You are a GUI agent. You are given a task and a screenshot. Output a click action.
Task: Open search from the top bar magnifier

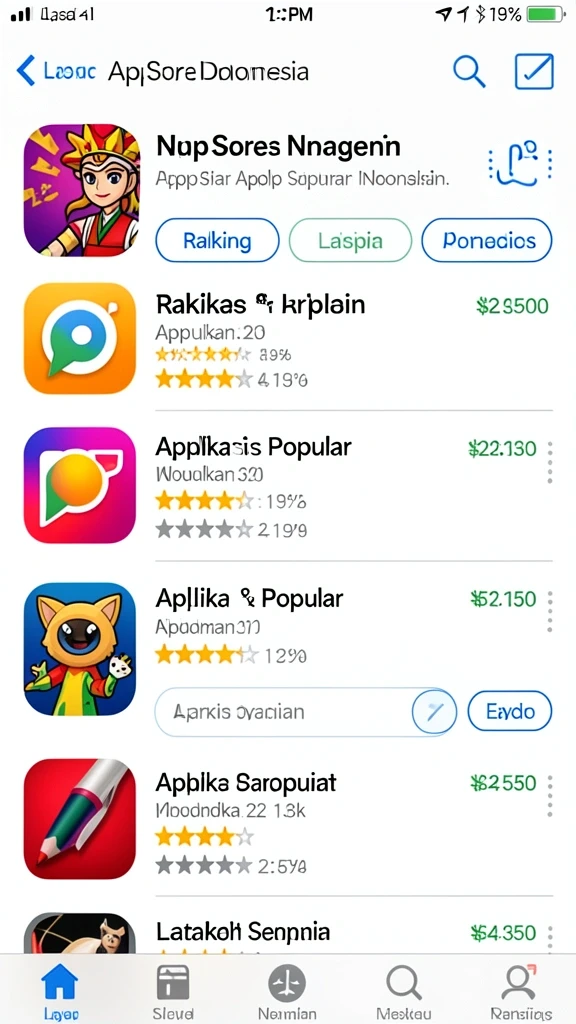[x=469, y=71]
